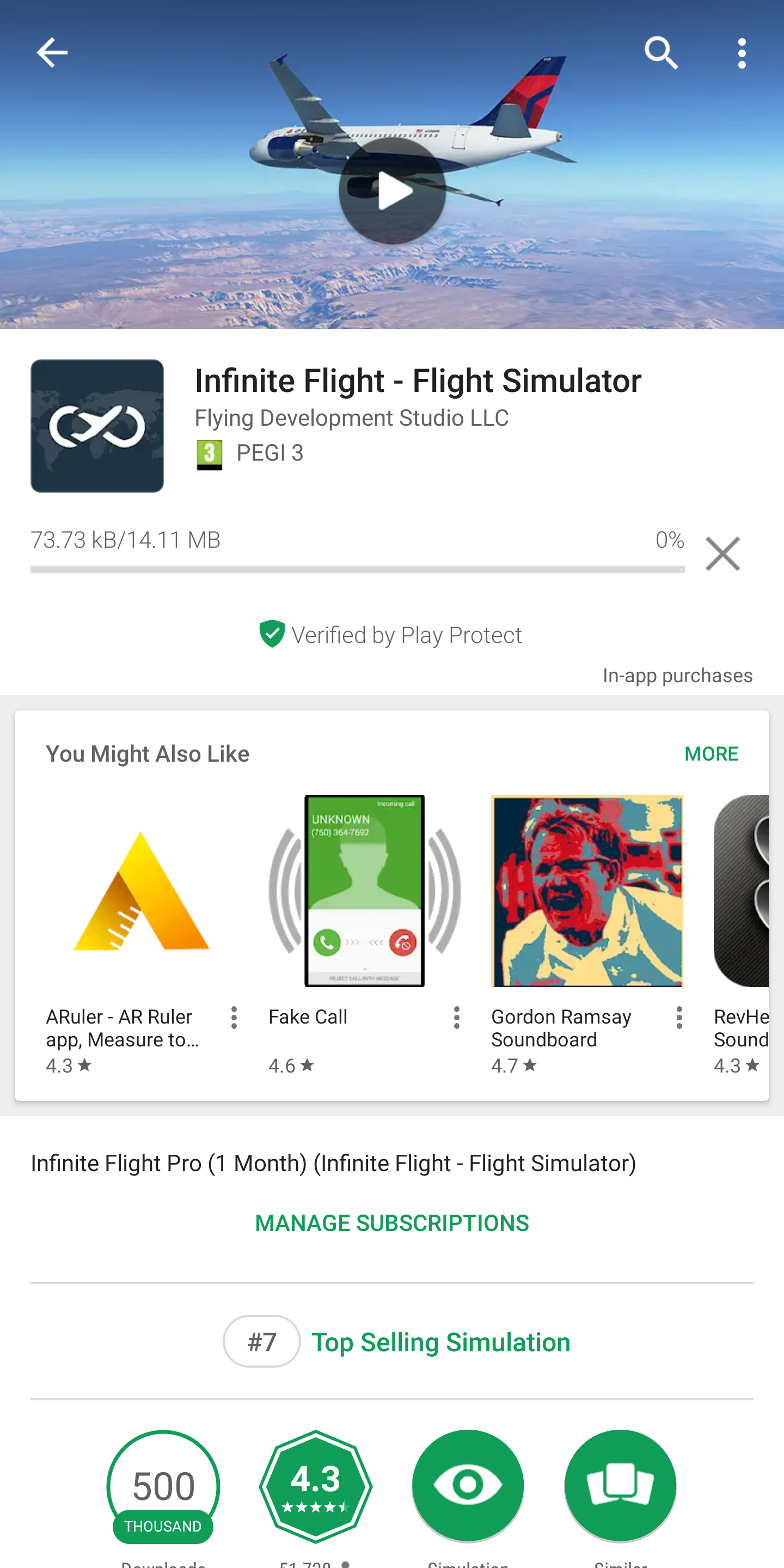Play the Infinite Flight preview video
The height and width of the screenshot is (1568, 784).
click(392, 191)
